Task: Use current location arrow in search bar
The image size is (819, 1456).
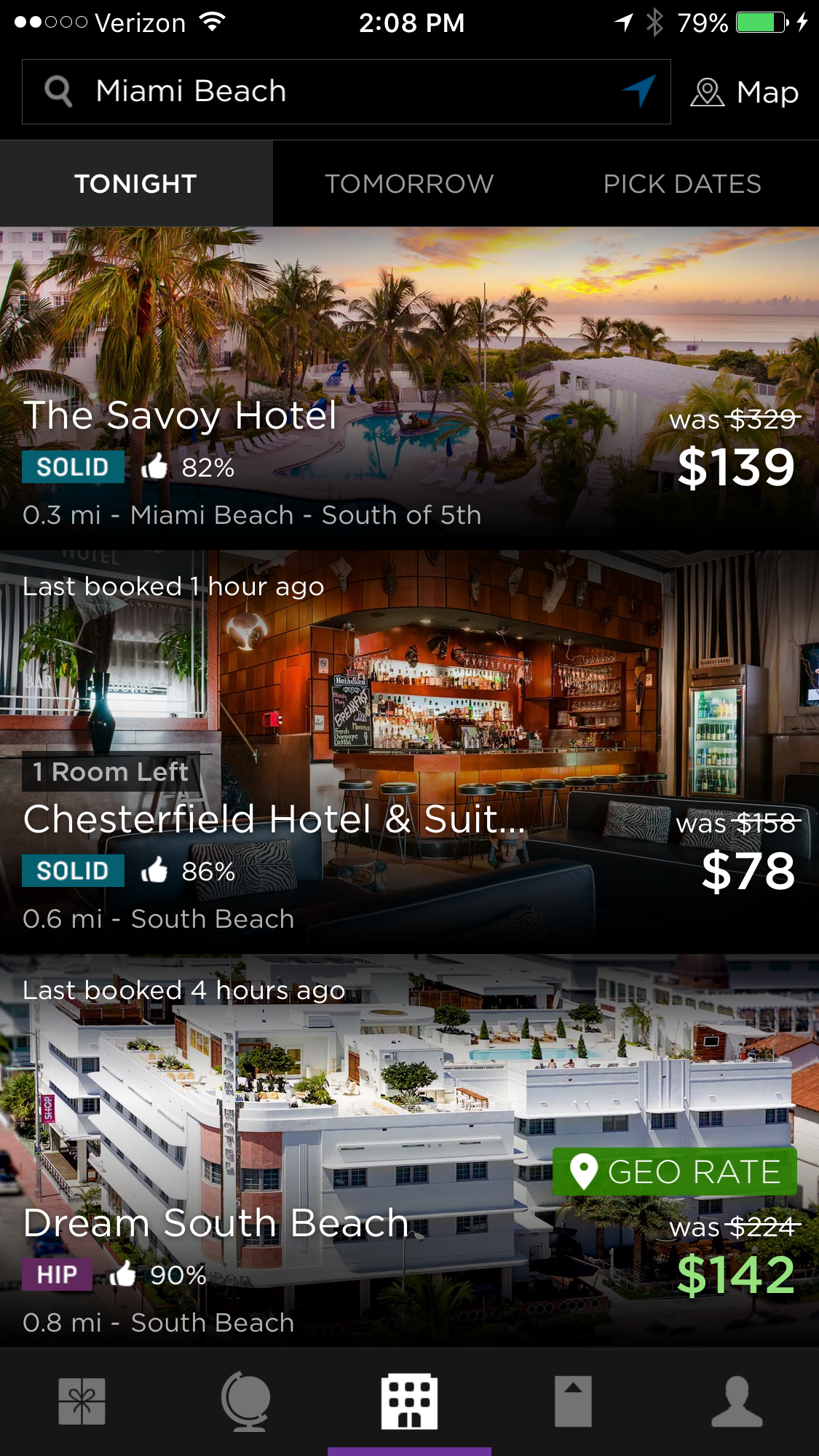Action: coord(639,92)
